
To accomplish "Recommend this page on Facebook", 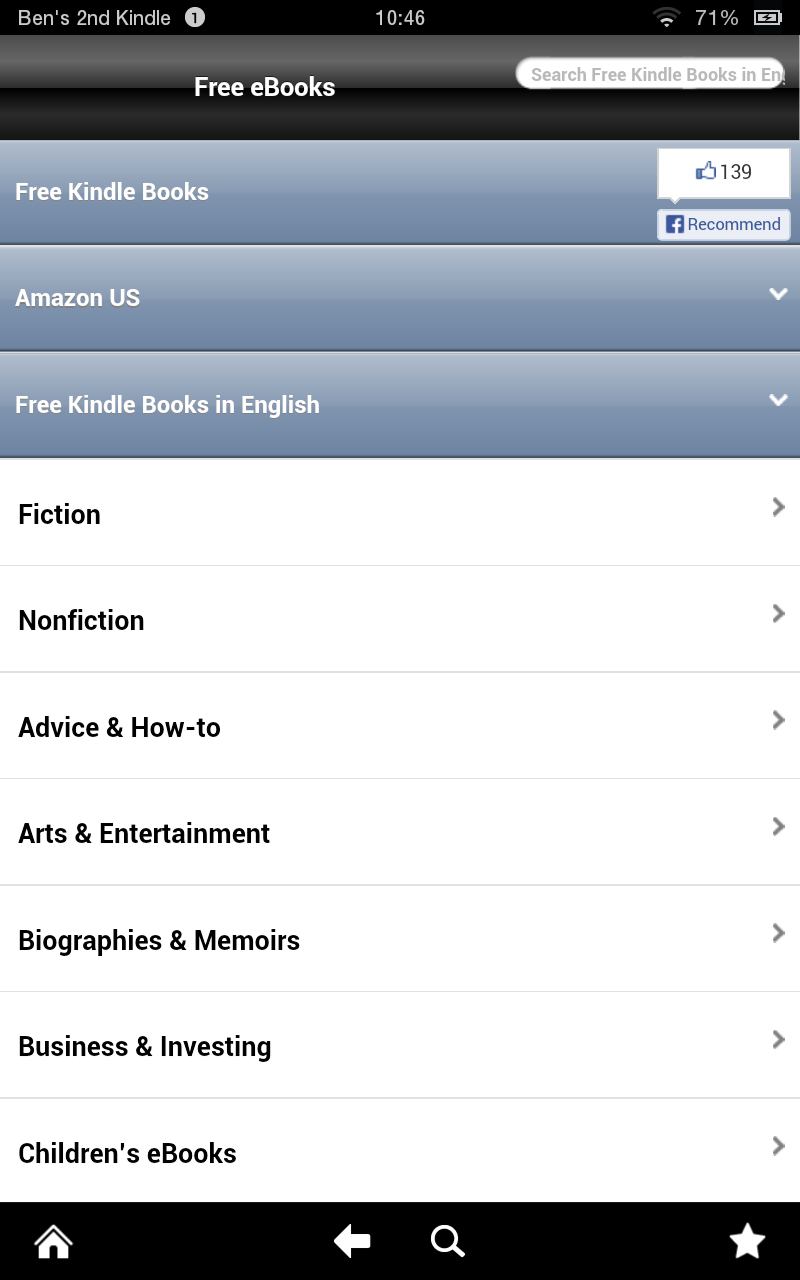I will (723, 224).
